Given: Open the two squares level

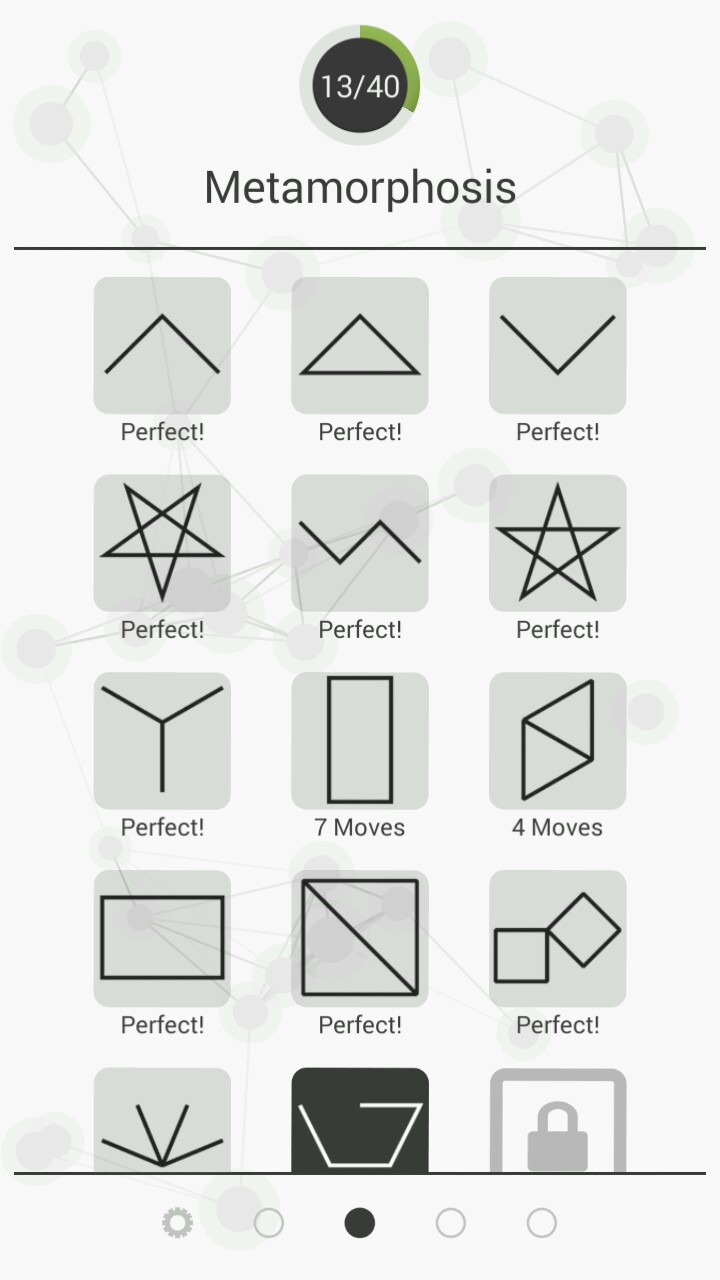Looking at the screenshot, I should click(557, 937).
